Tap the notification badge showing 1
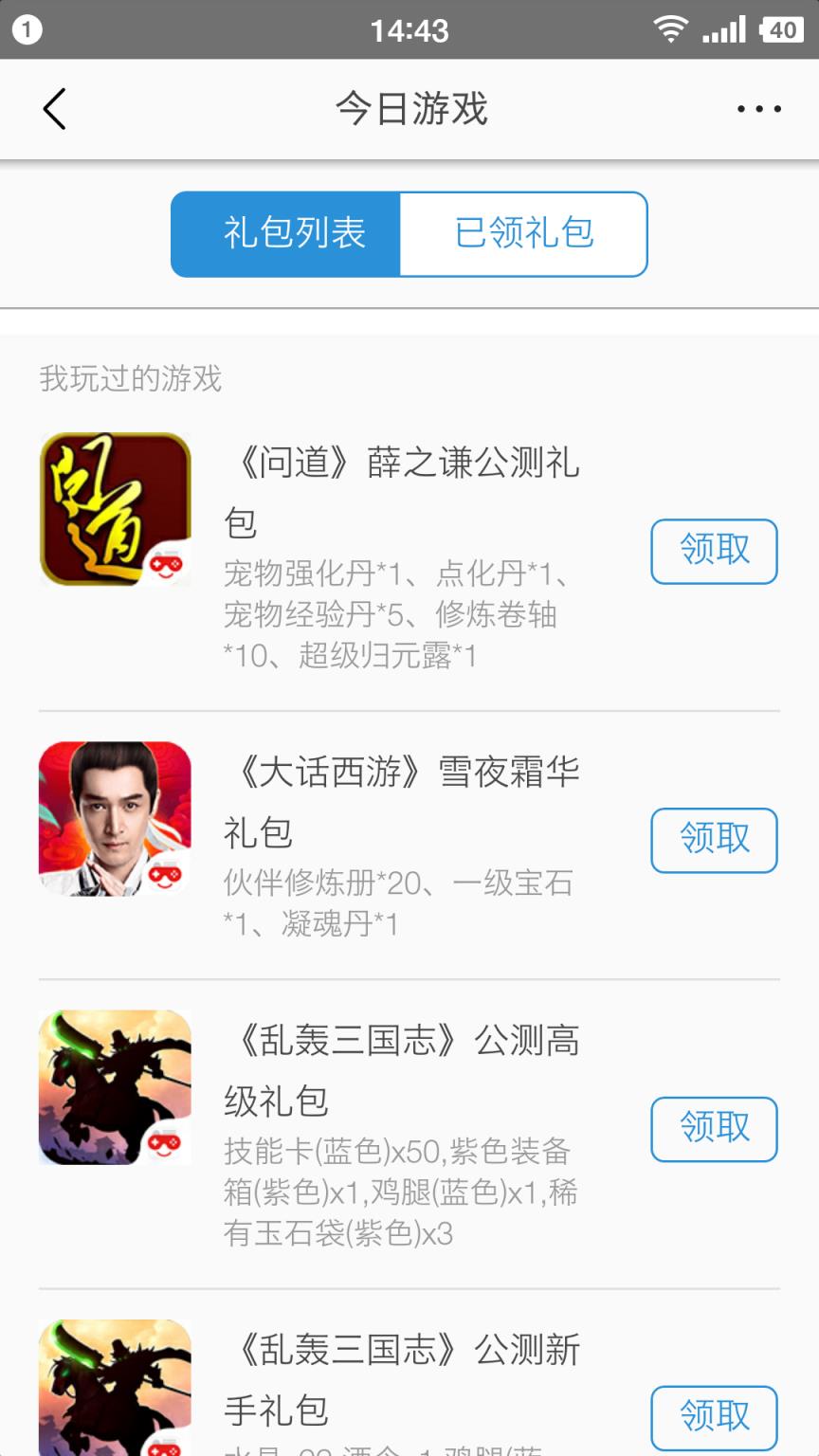Image resolution: width=819 pixels, height=1456 pixels. pyautogui.click(x=27, y=29)
